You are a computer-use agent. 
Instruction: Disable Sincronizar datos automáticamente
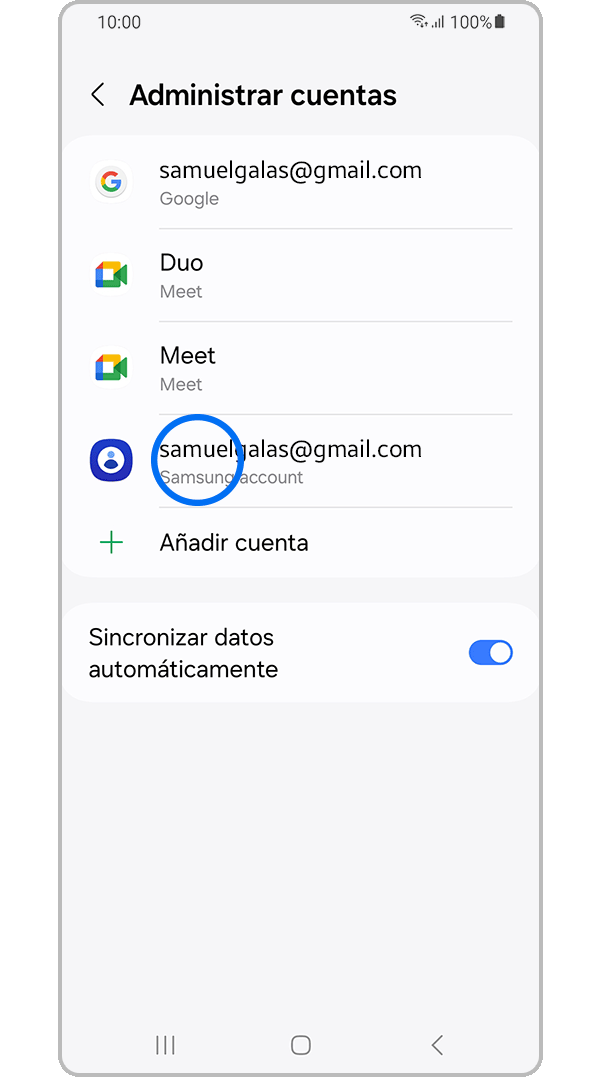click(490, 653)
